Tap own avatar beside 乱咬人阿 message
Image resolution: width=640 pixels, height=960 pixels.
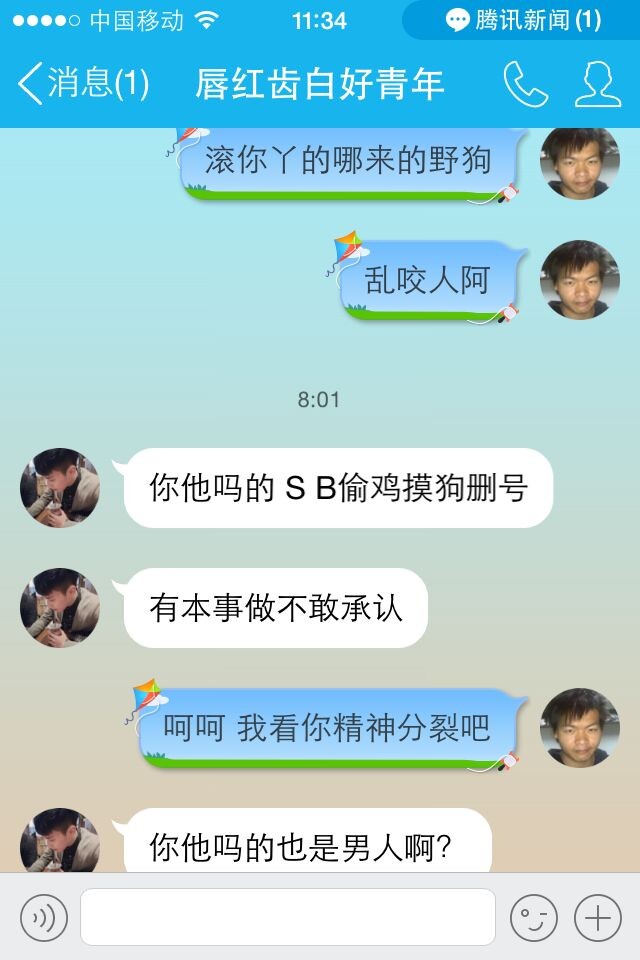(x=580, y=280)
